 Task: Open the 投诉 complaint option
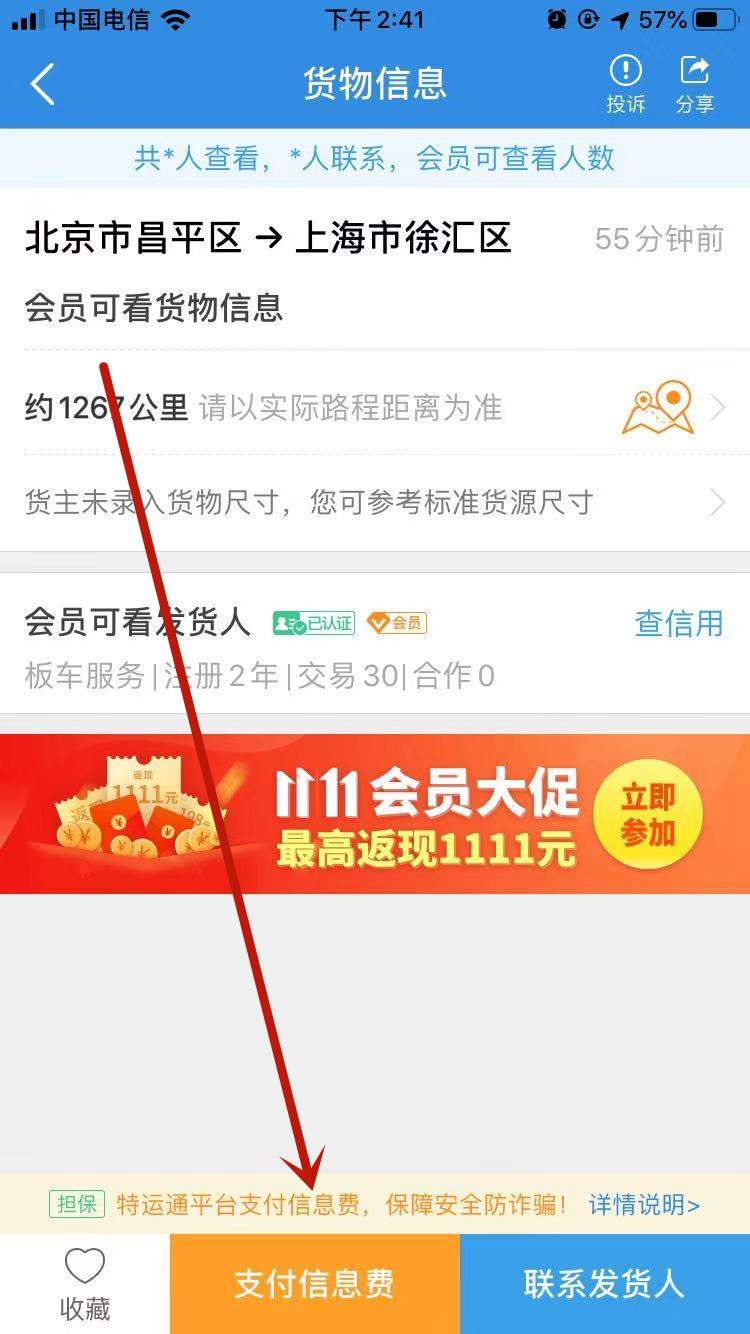626,84
